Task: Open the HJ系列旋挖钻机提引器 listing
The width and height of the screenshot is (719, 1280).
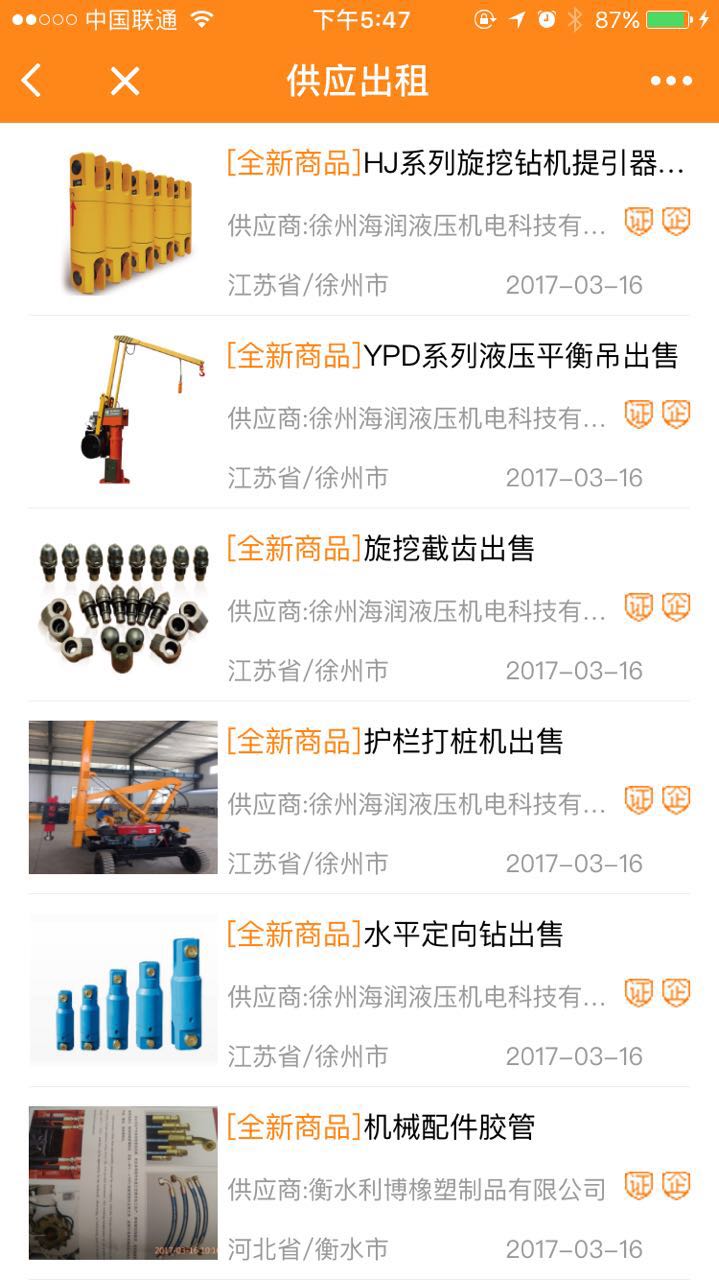Action: point(455,164)
